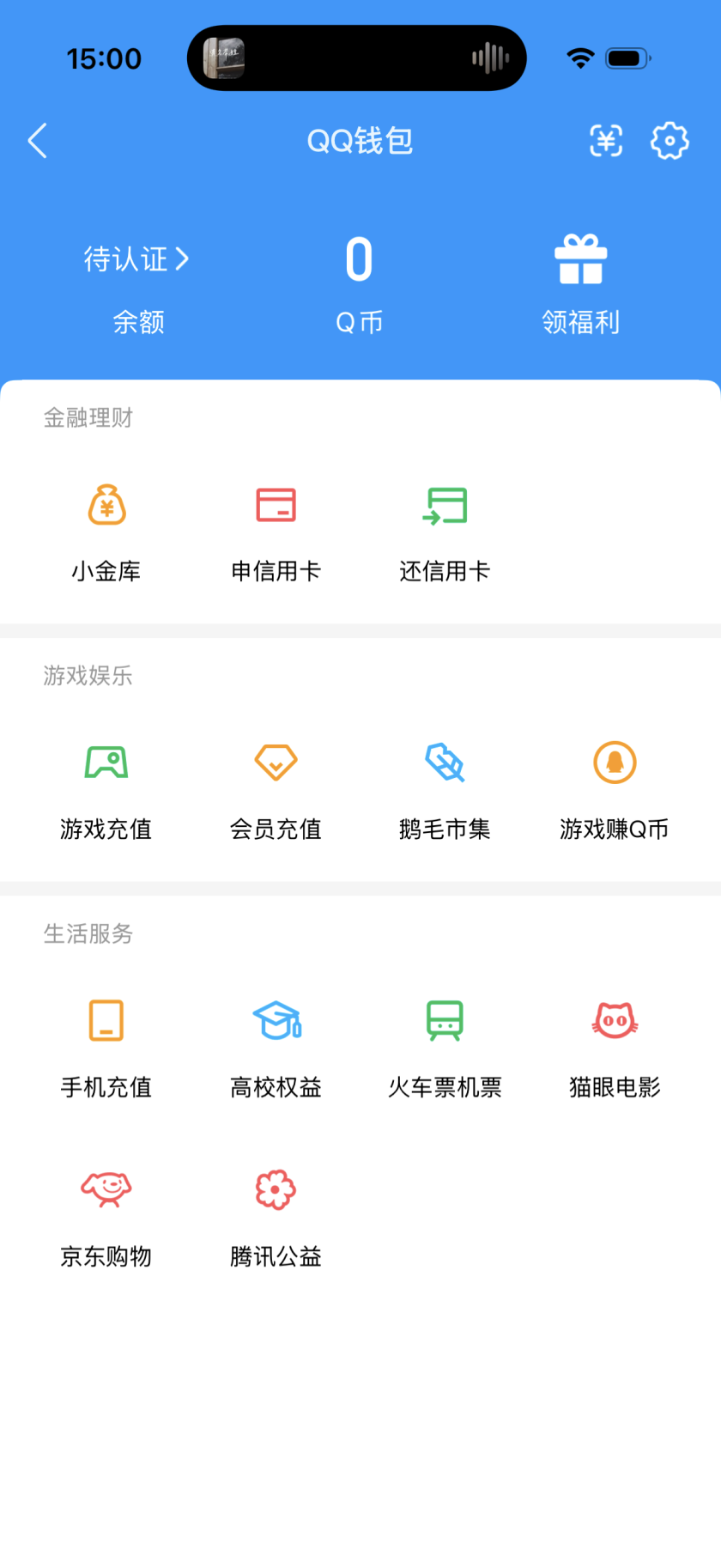Viewport: 721px width, 1568px height.
Task: Tap the back arrow to leave QQ钱包
Action: tap(38, 141)
